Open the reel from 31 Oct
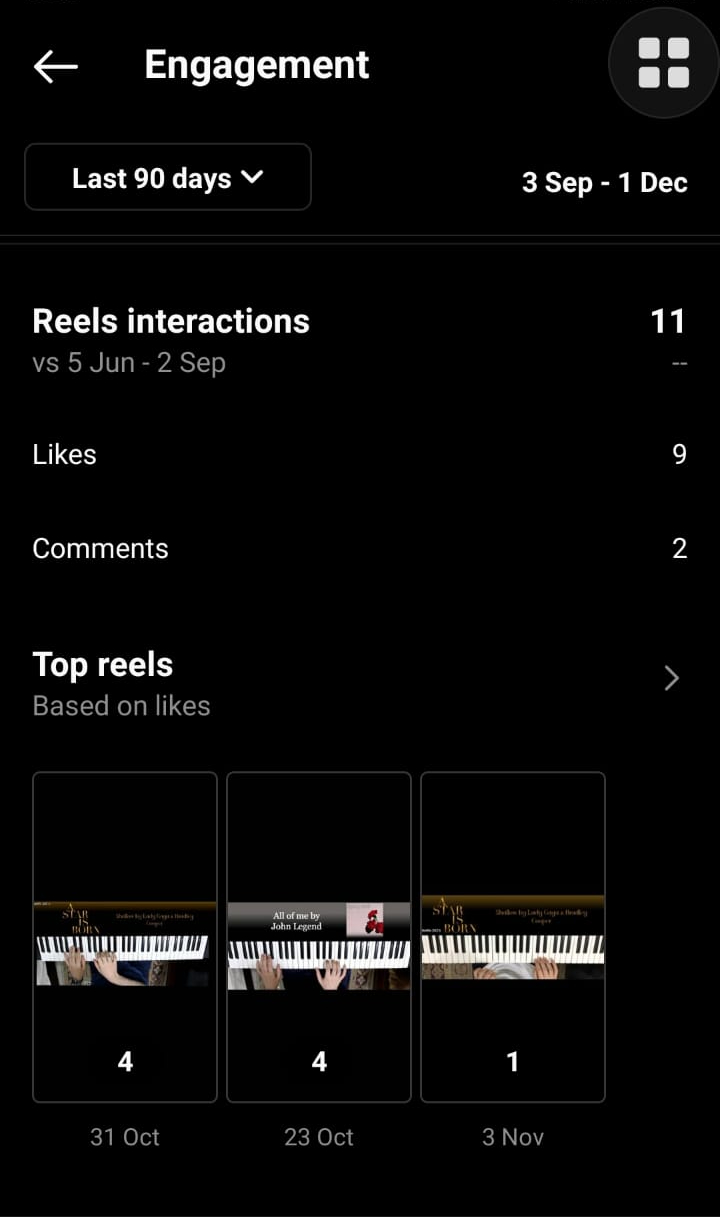This screenshot has width=720, height=1217. (x=125, y=937)
